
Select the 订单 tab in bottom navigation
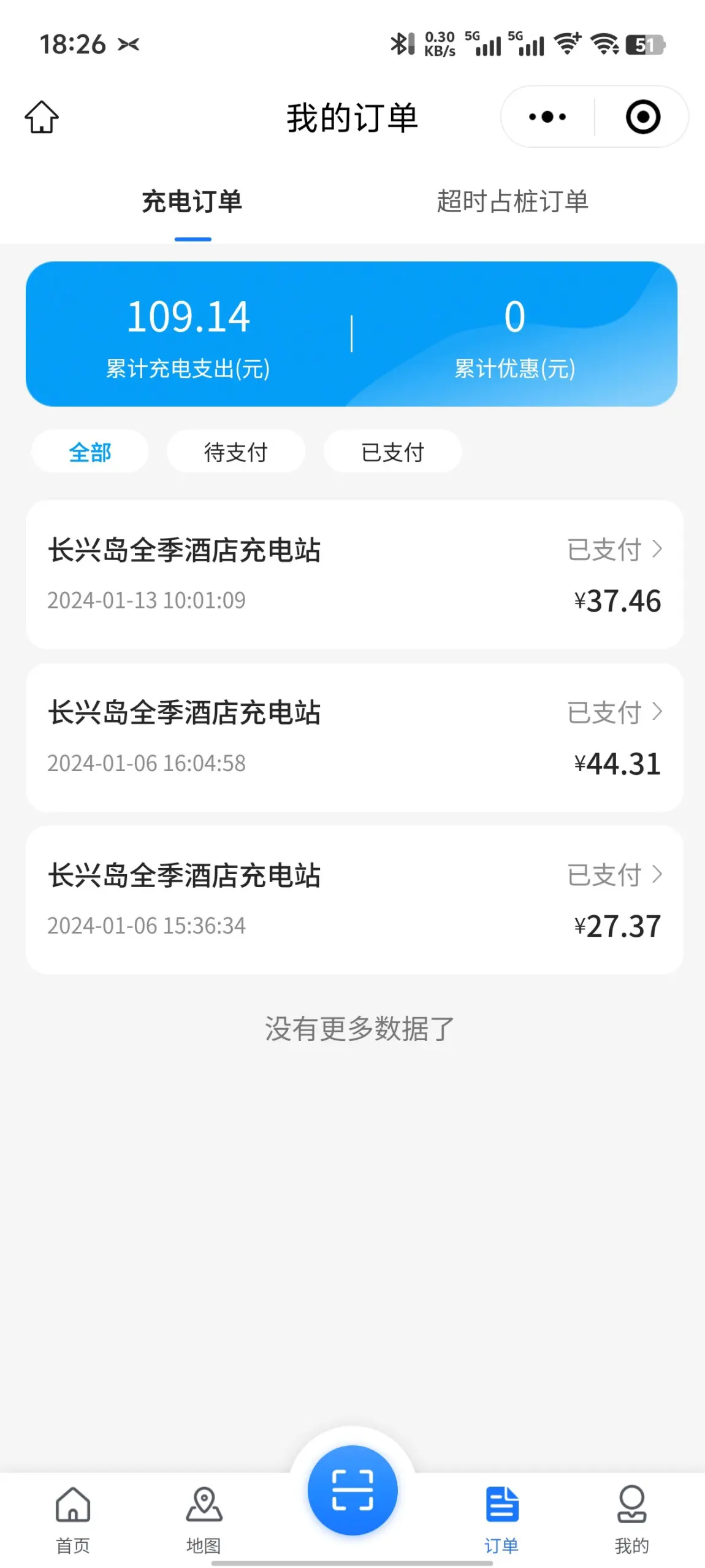(x=501, y=1519)
